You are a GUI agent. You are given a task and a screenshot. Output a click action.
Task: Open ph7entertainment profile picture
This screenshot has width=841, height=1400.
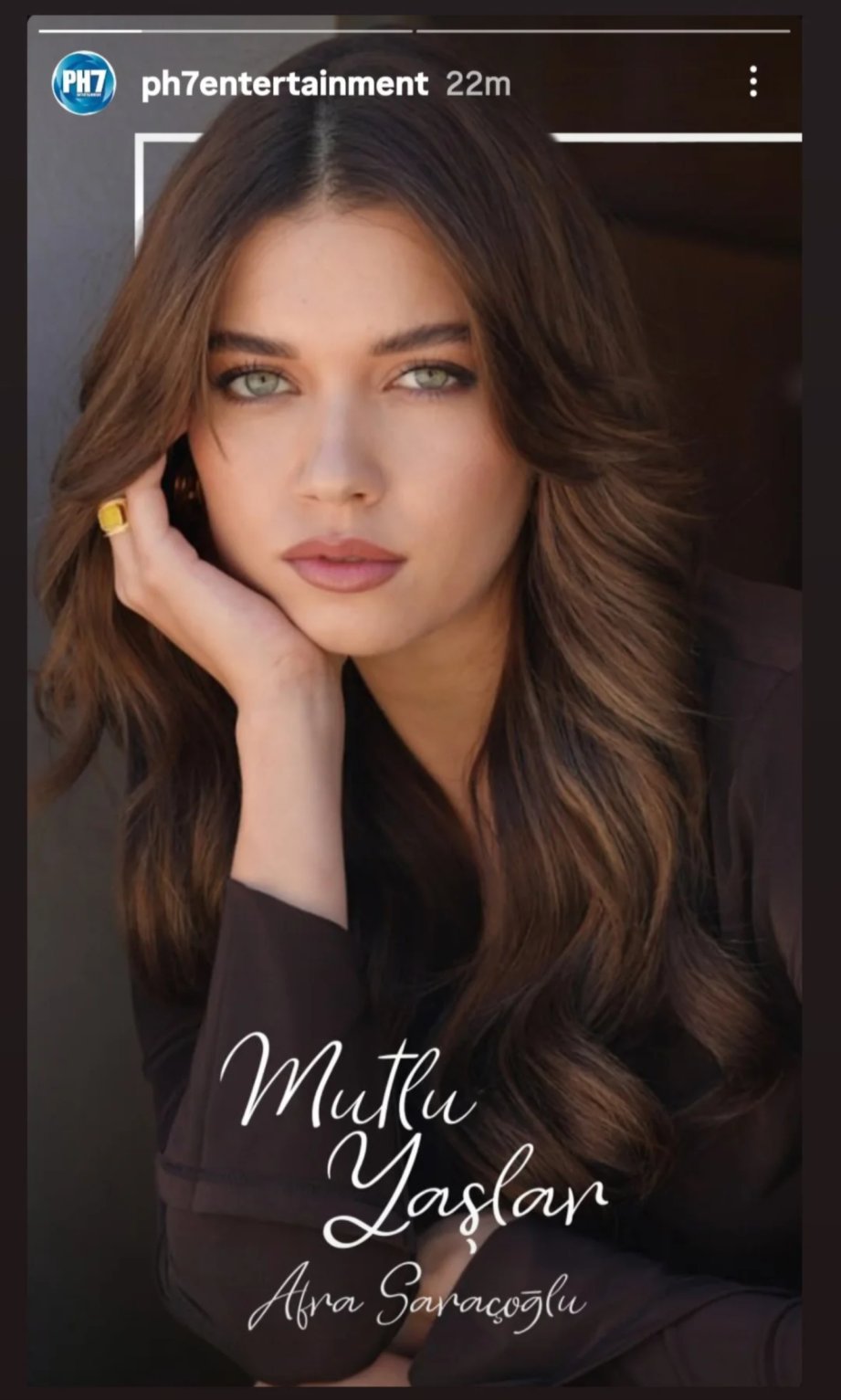pos(84,83)
